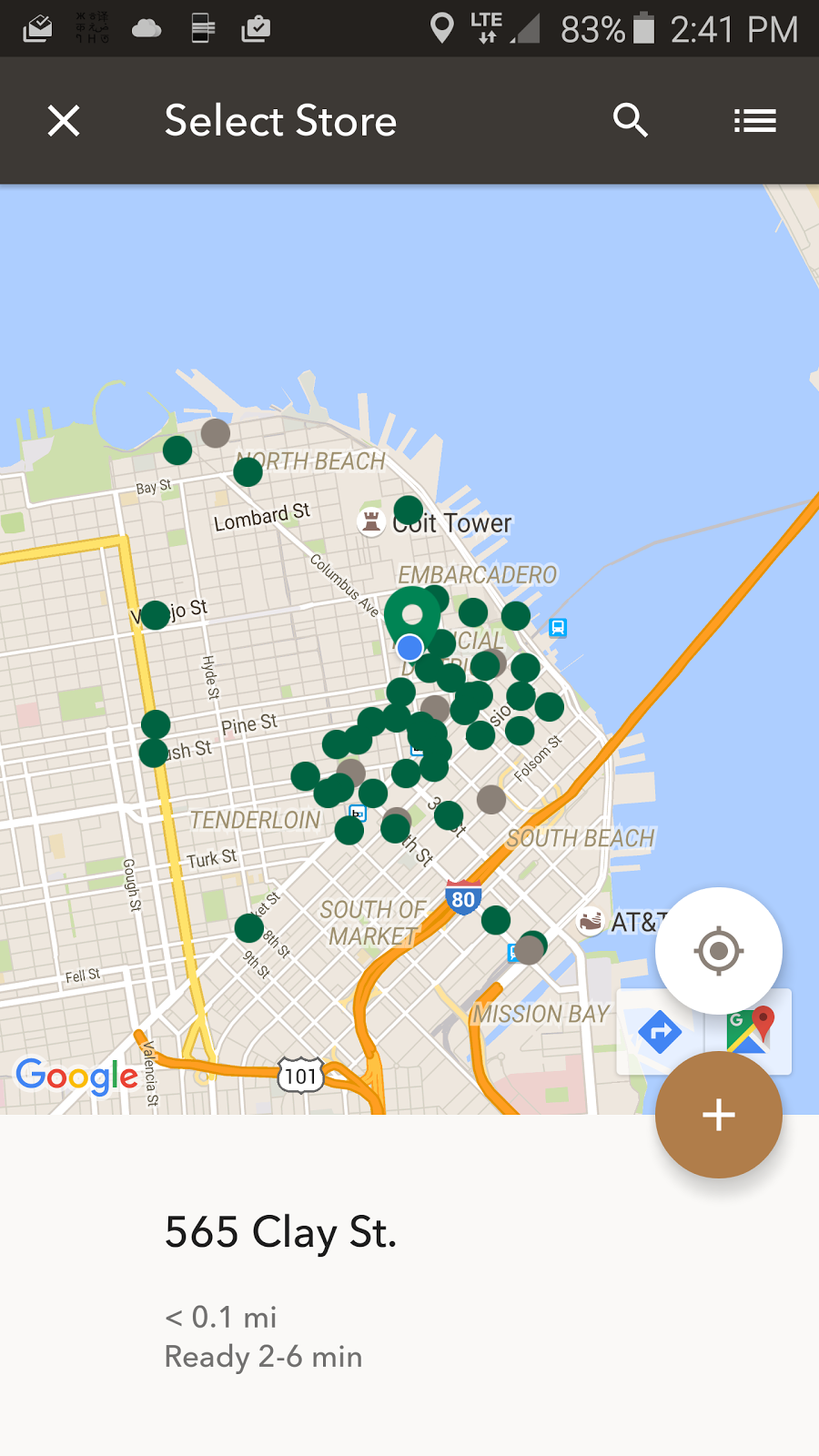Get directions with the blue arrow icon
The image size is (819, 1456).
660,1032
